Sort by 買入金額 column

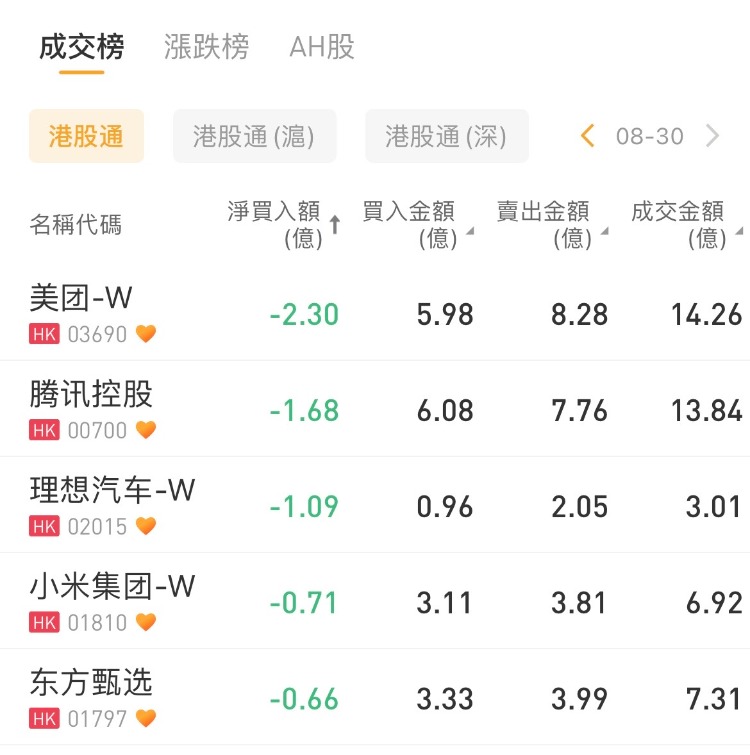tap(415, 224)
